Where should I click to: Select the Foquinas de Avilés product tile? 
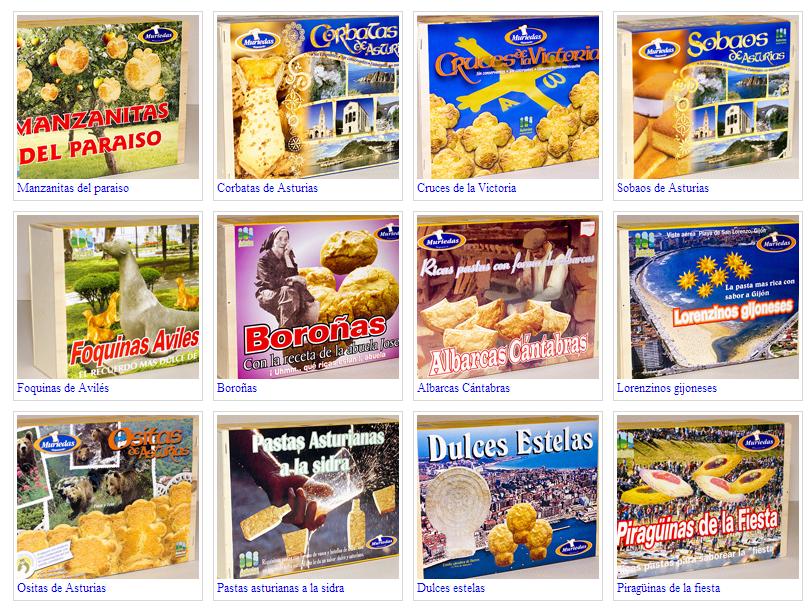tap(108, 297)
